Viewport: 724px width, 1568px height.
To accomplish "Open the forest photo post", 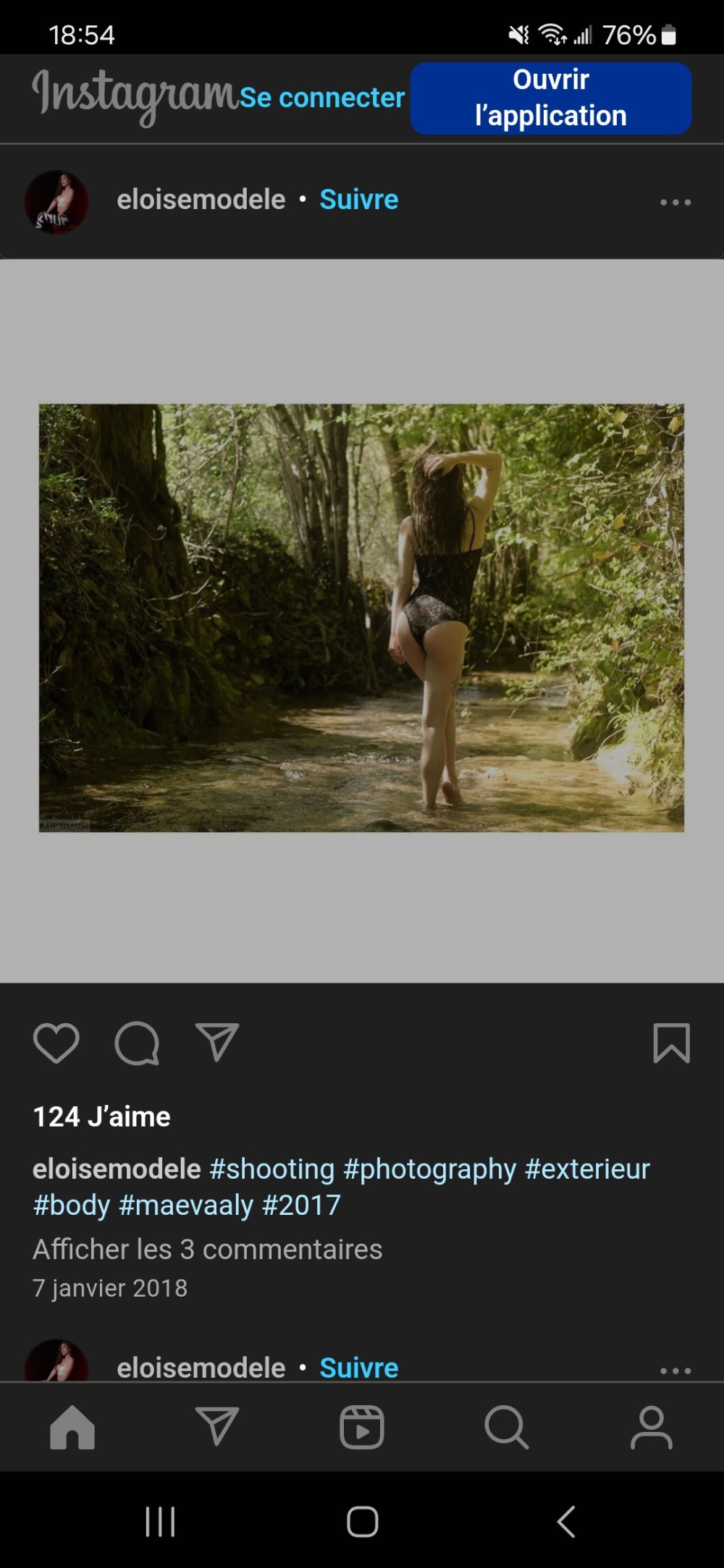I will point(361,617).
